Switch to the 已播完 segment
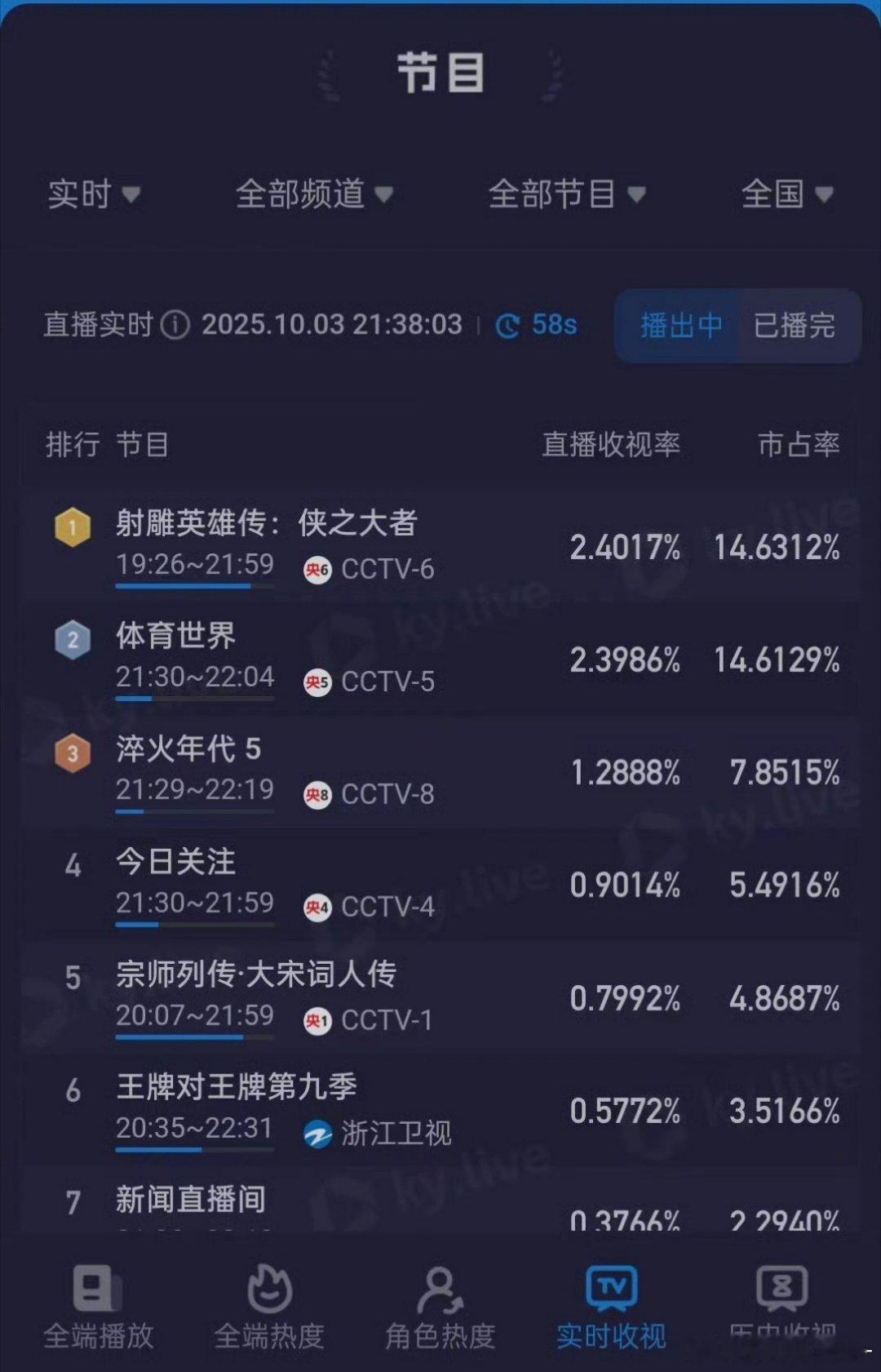Viewport: 881px width, 1372px height. pyautogui.click(x=795, y=326)
